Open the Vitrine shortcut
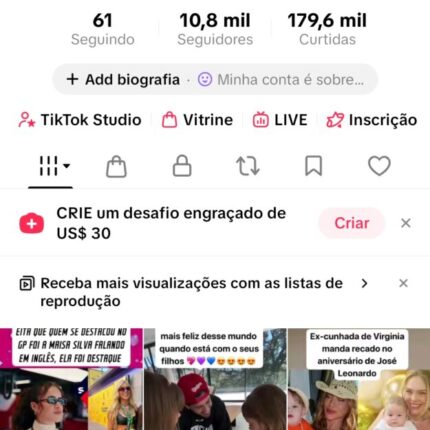The width and height of the screenshot is (430, 430). coord(197,120)
